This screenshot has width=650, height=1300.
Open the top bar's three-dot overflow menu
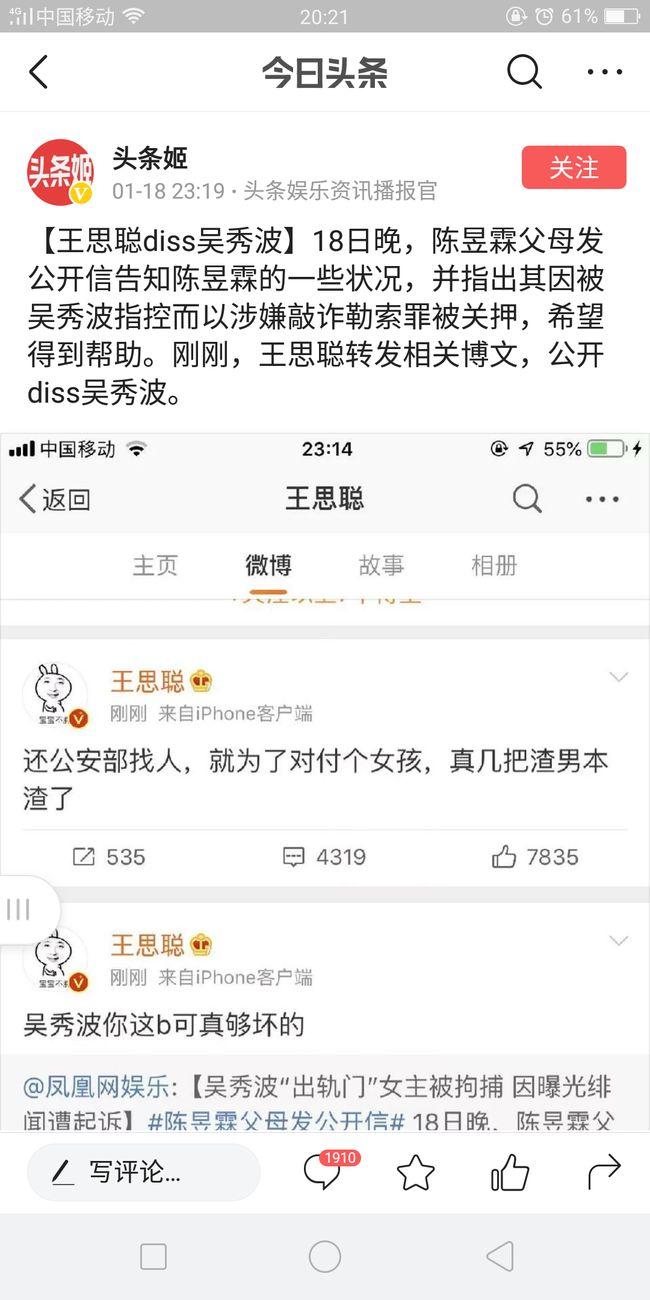point(605,73)
